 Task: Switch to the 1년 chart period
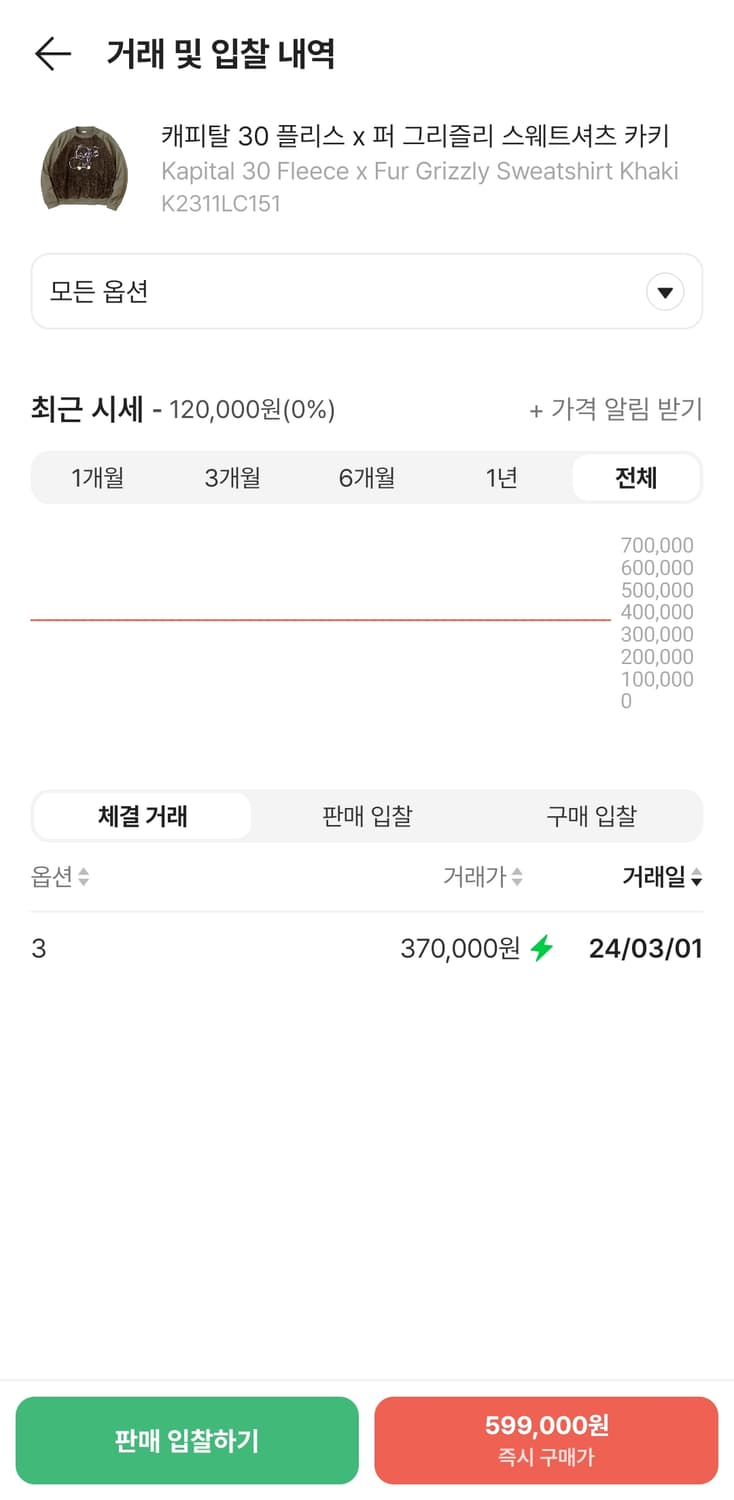501,477
